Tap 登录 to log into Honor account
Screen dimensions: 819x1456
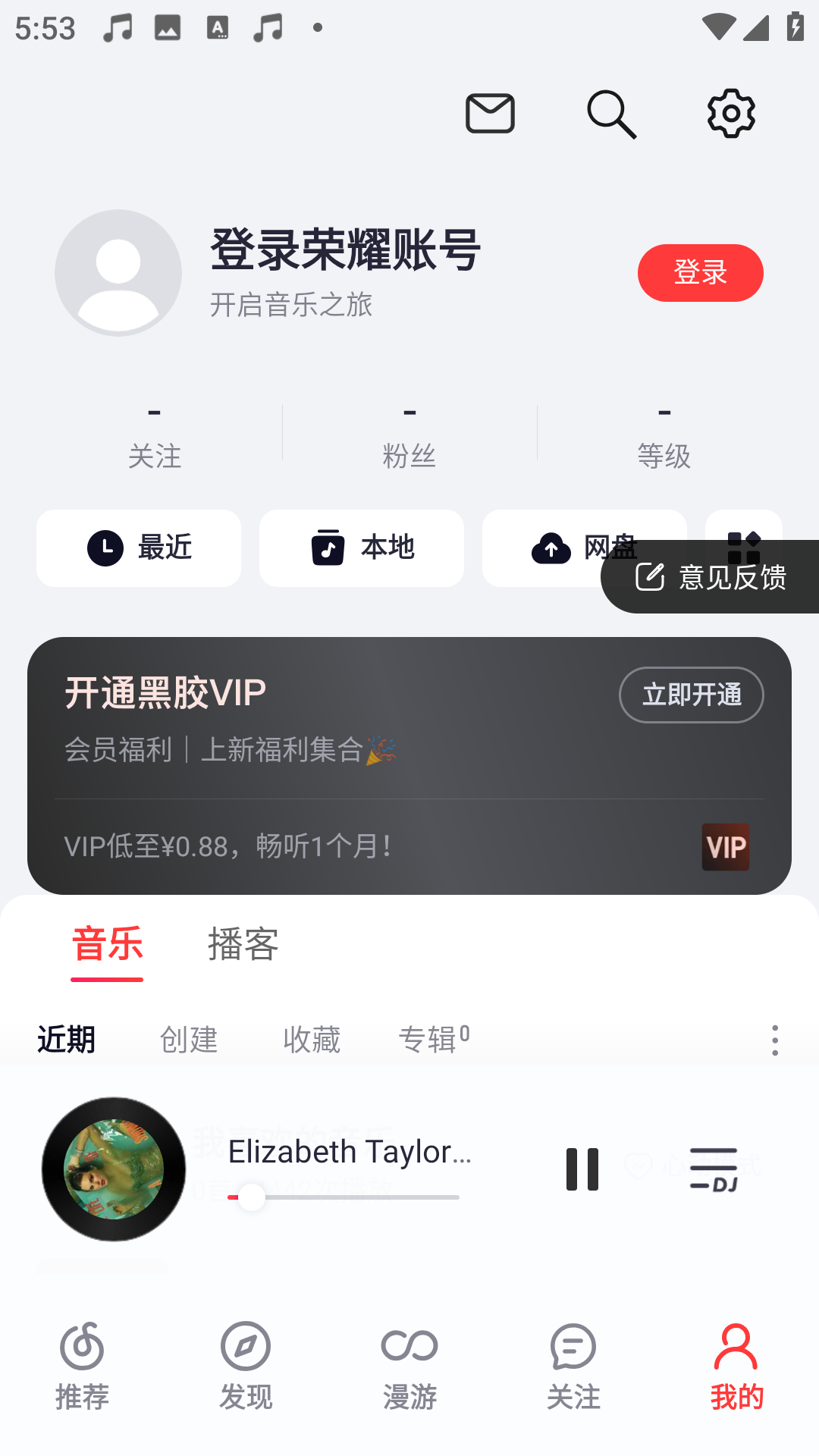[700, 272]
